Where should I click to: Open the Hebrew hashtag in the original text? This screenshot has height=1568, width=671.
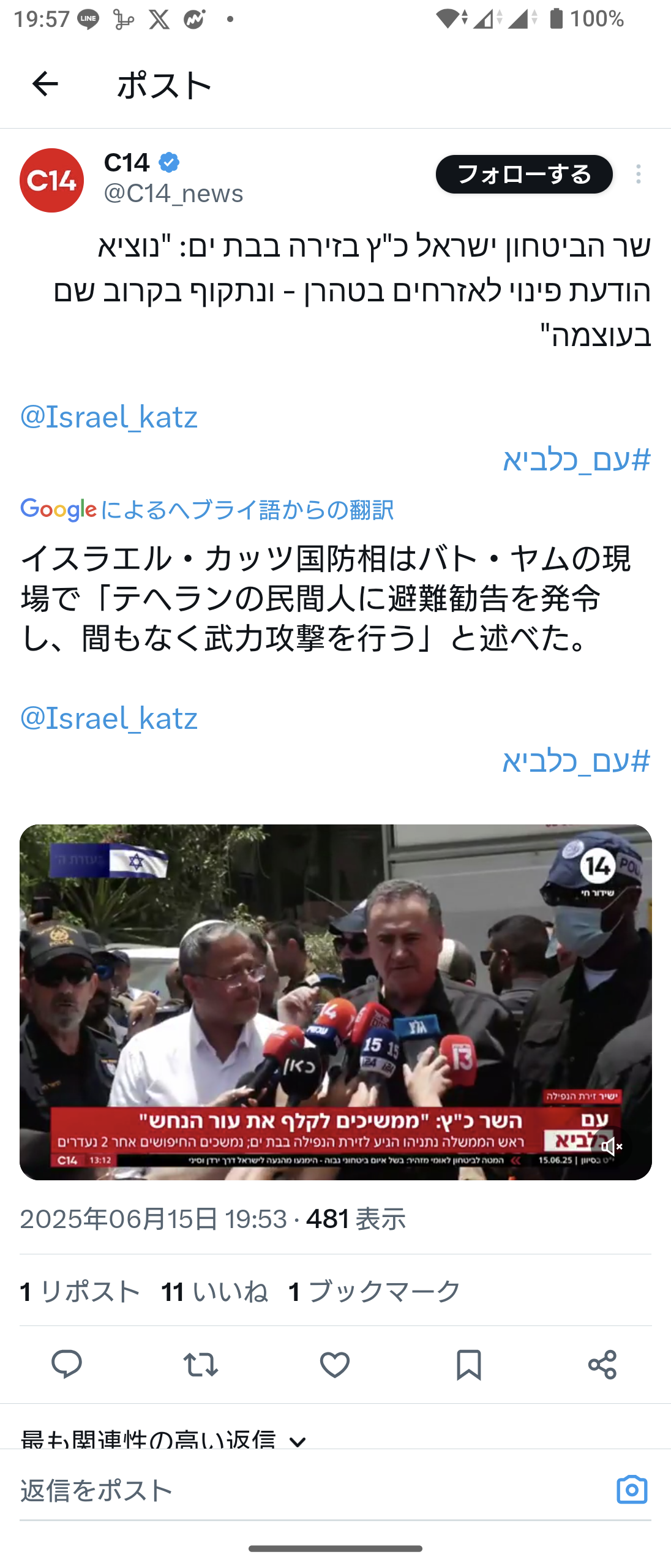pyautogui.click(x=576, y=459)
